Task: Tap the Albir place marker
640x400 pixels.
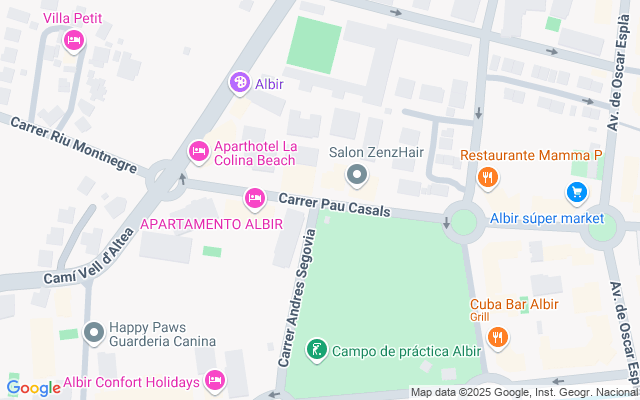Action: coord(239,83)
